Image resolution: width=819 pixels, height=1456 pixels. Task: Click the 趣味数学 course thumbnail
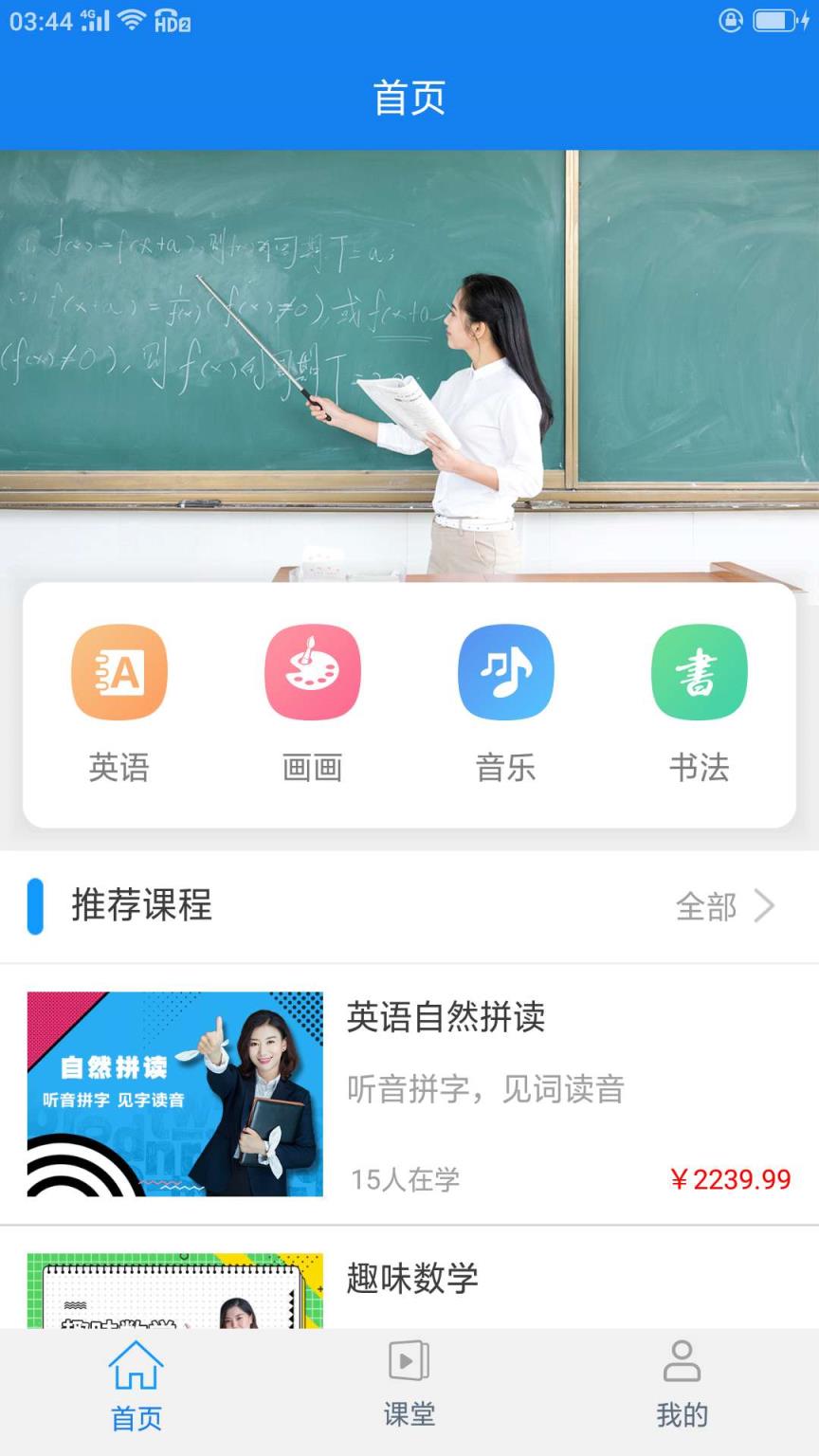point(175,1308)
